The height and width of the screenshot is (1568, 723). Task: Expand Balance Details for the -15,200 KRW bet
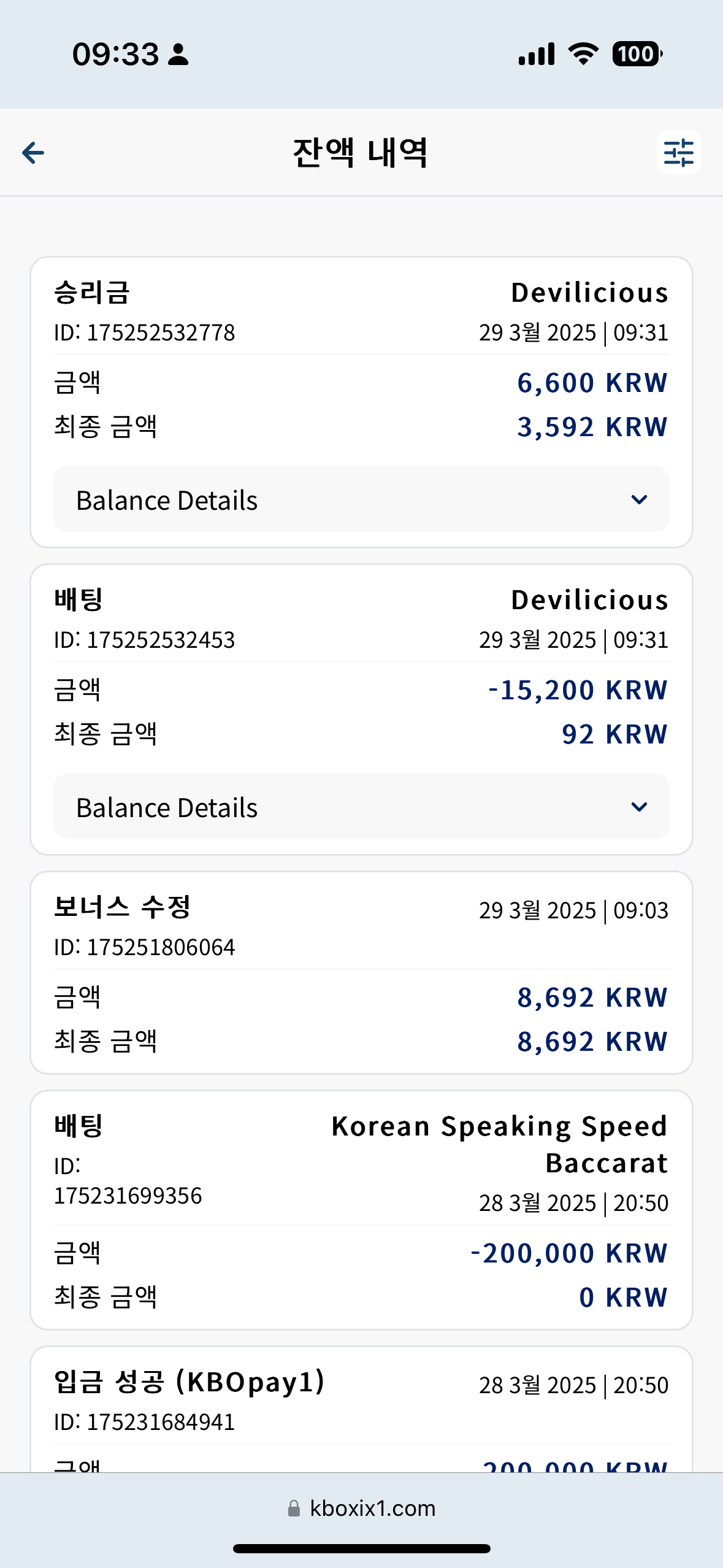point(361,807)
